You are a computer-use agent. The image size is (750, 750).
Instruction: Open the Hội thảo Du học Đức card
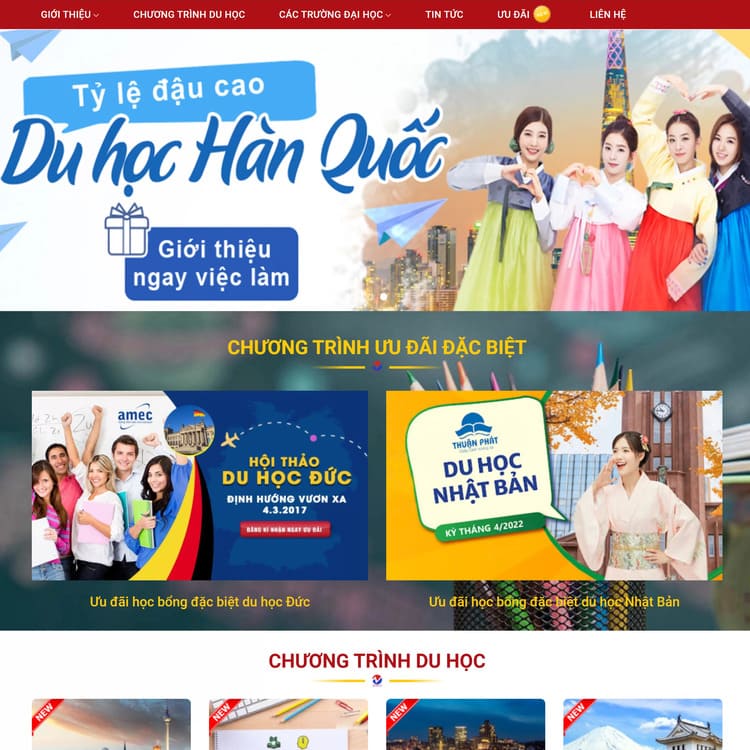(200, 485)
